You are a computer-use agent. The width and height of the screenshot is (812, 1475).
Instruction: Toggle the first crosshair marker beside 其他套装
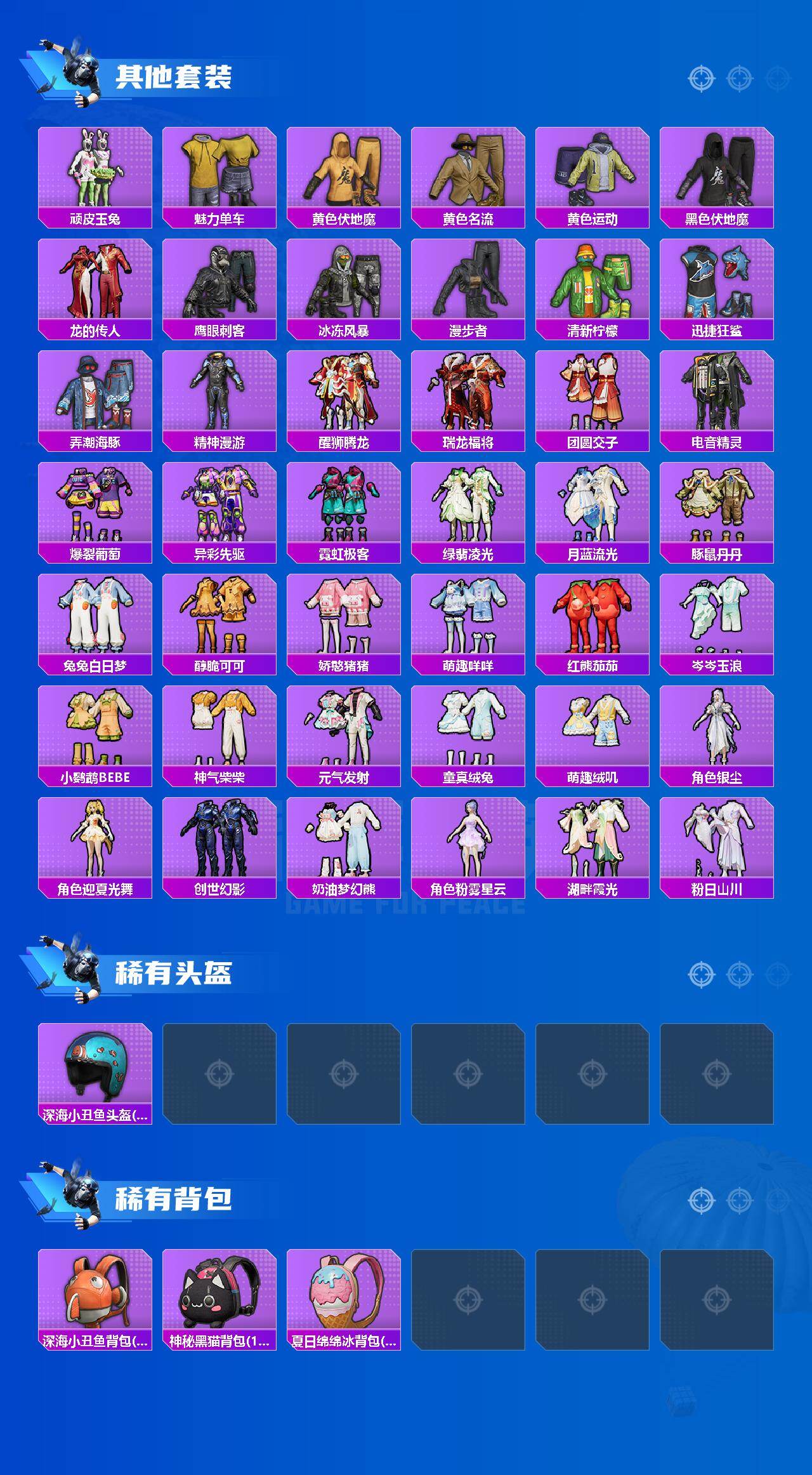(701, 79)
